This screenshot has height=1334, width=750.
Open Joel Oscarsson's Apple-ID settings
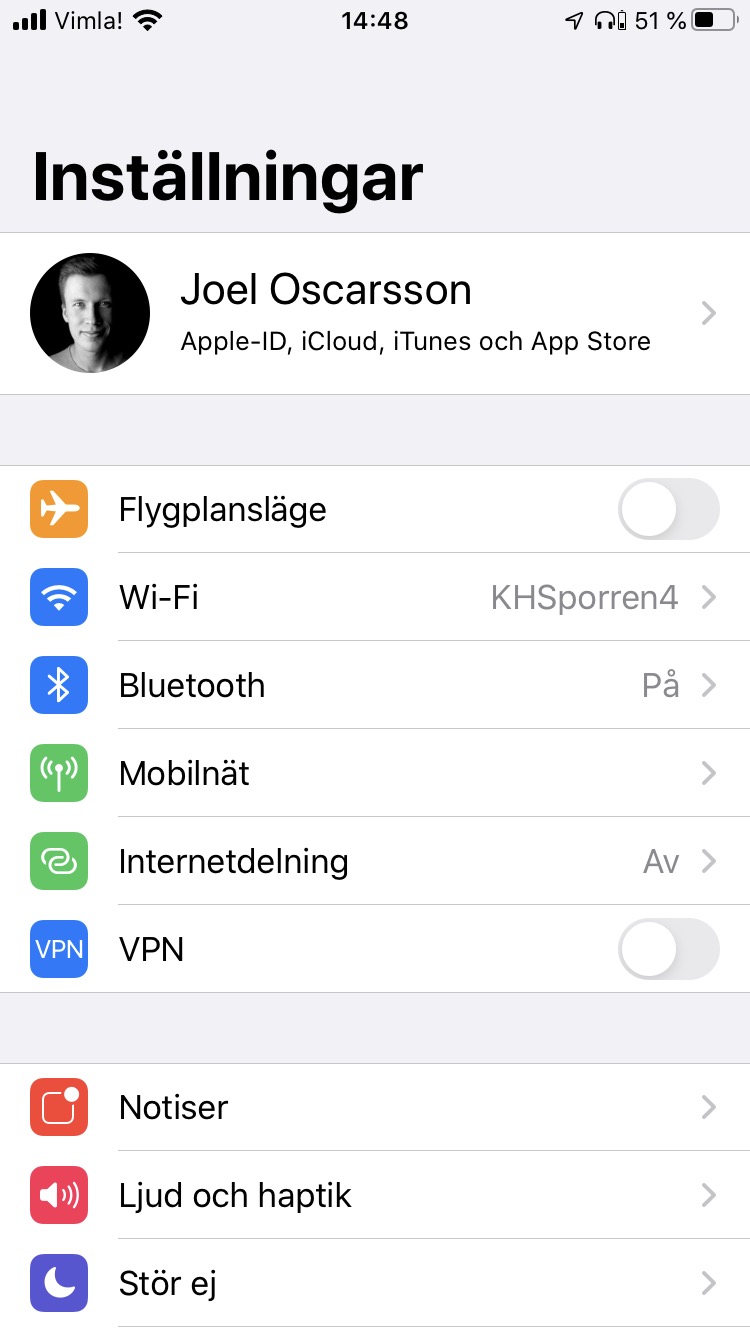[x=375, y=313]
